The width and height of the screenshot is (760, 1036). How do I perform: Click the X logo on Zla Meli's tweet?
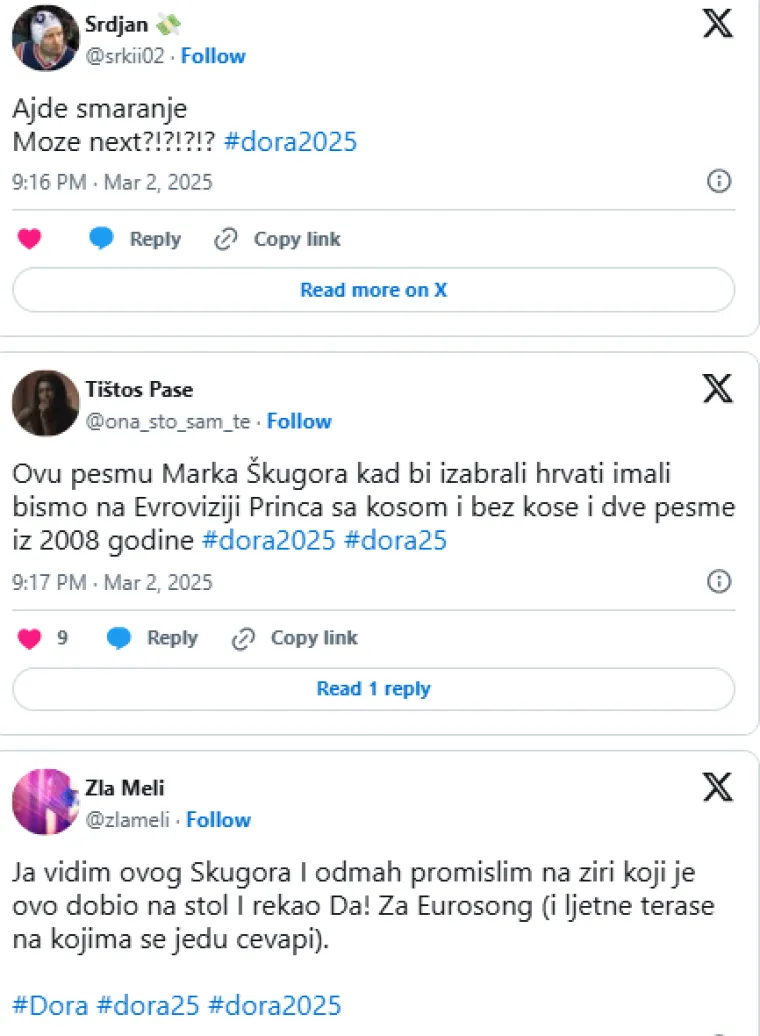[x=718, y=788]
